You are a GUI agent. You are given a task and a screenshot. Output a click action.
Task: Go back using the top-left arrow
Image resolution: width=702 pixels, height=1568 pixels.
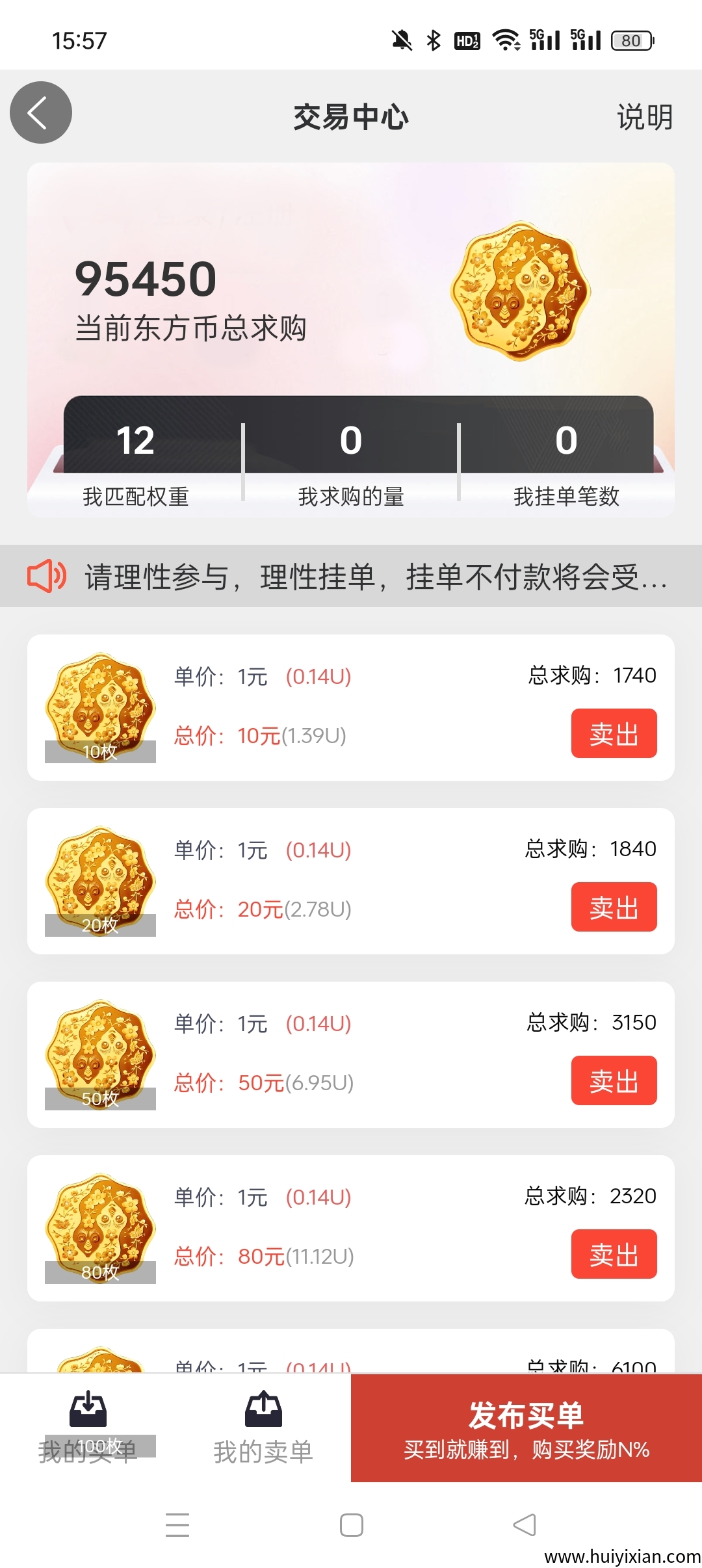pos(40,112)
